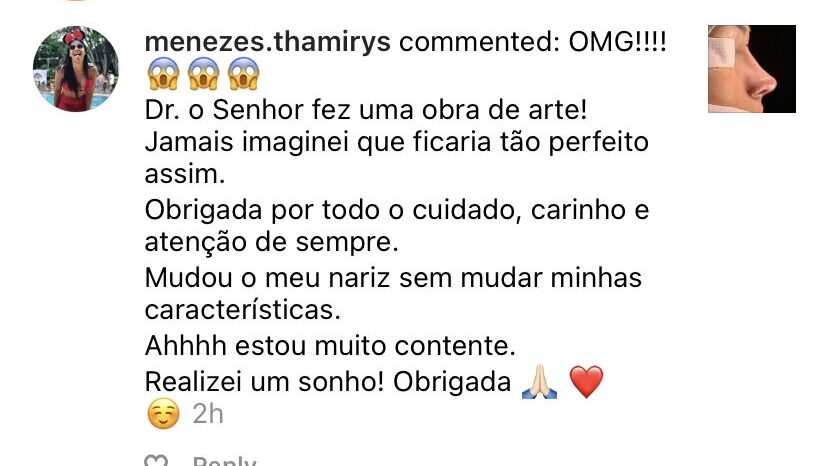Reply to menezes.thamirys's comment
828x466 pixels.
(224, 461)
